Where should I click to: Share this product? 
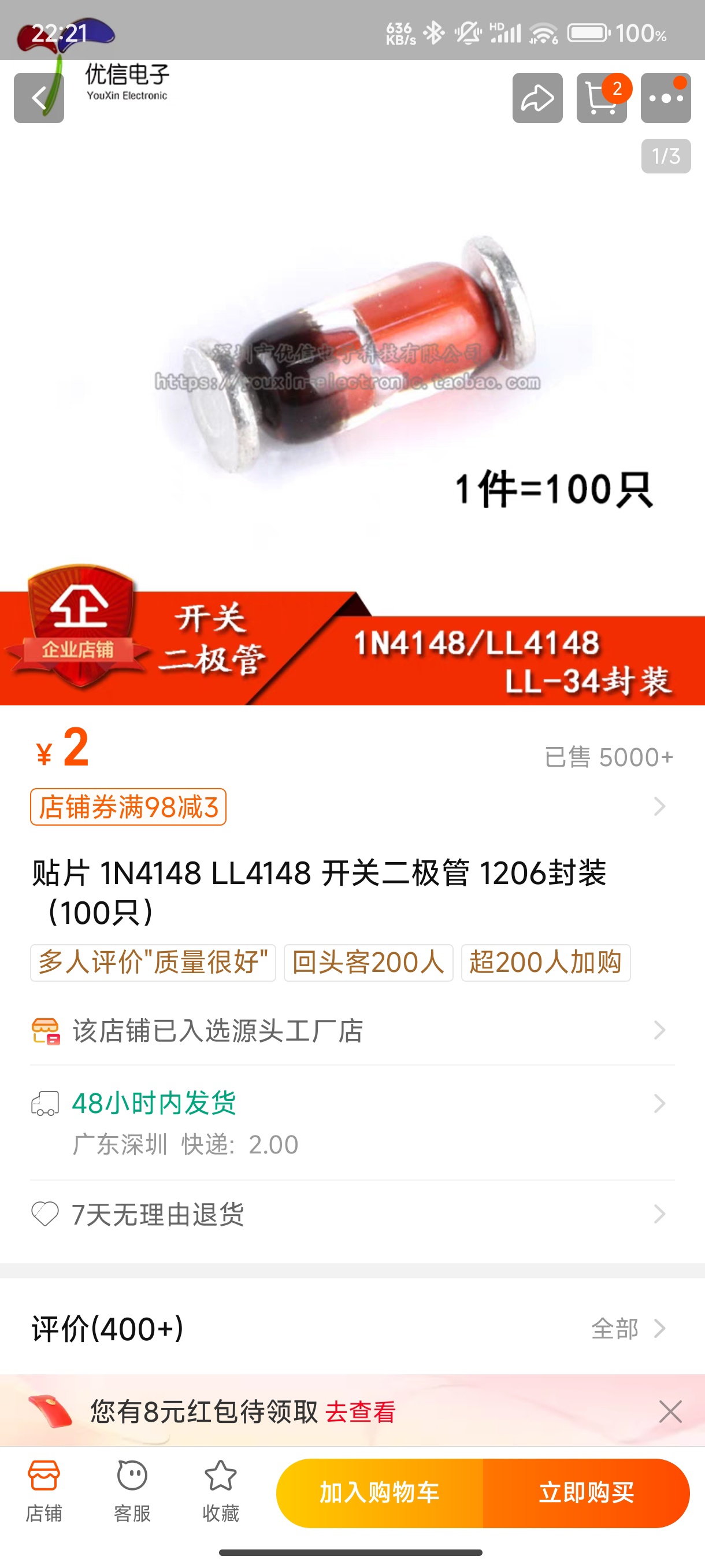click(537, 98)
